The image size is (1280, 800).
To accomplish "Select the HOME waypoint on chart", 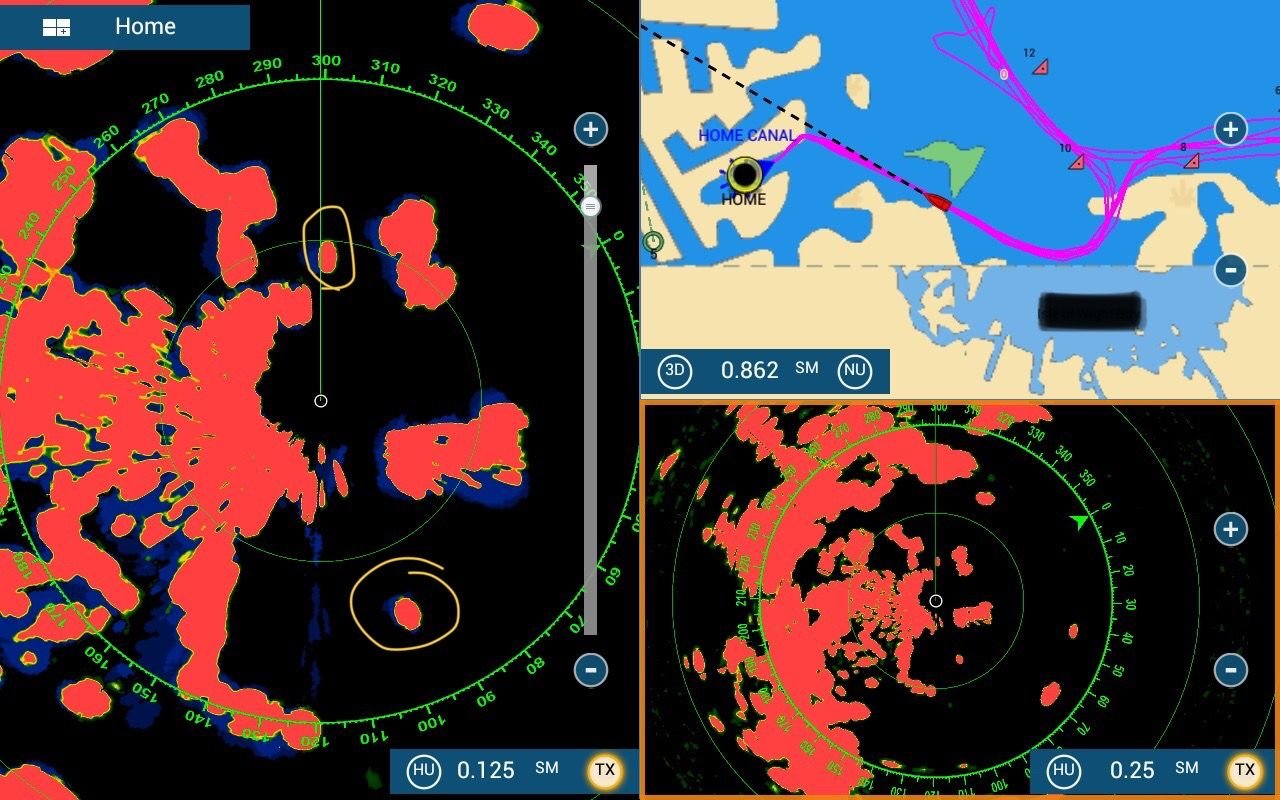I will click(744, 176).
